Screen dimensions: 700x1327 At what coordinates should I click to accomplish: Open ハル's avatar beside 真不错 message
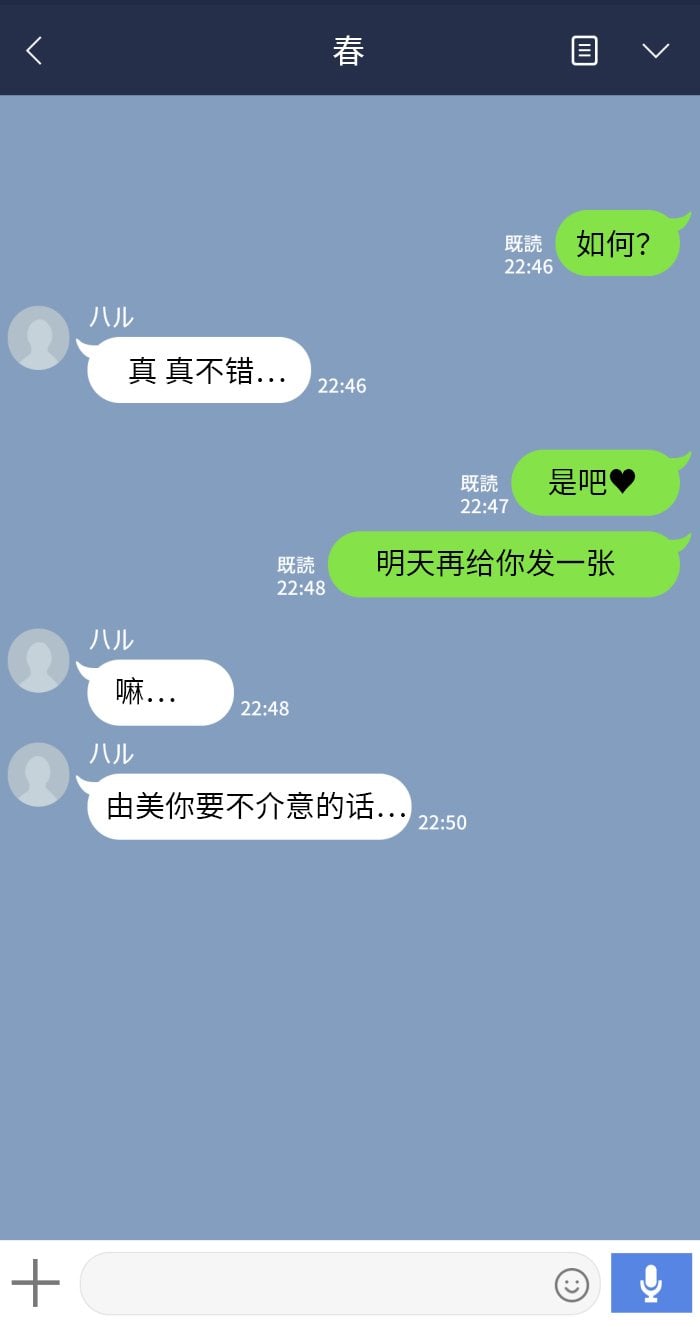(x=39, y=338)
